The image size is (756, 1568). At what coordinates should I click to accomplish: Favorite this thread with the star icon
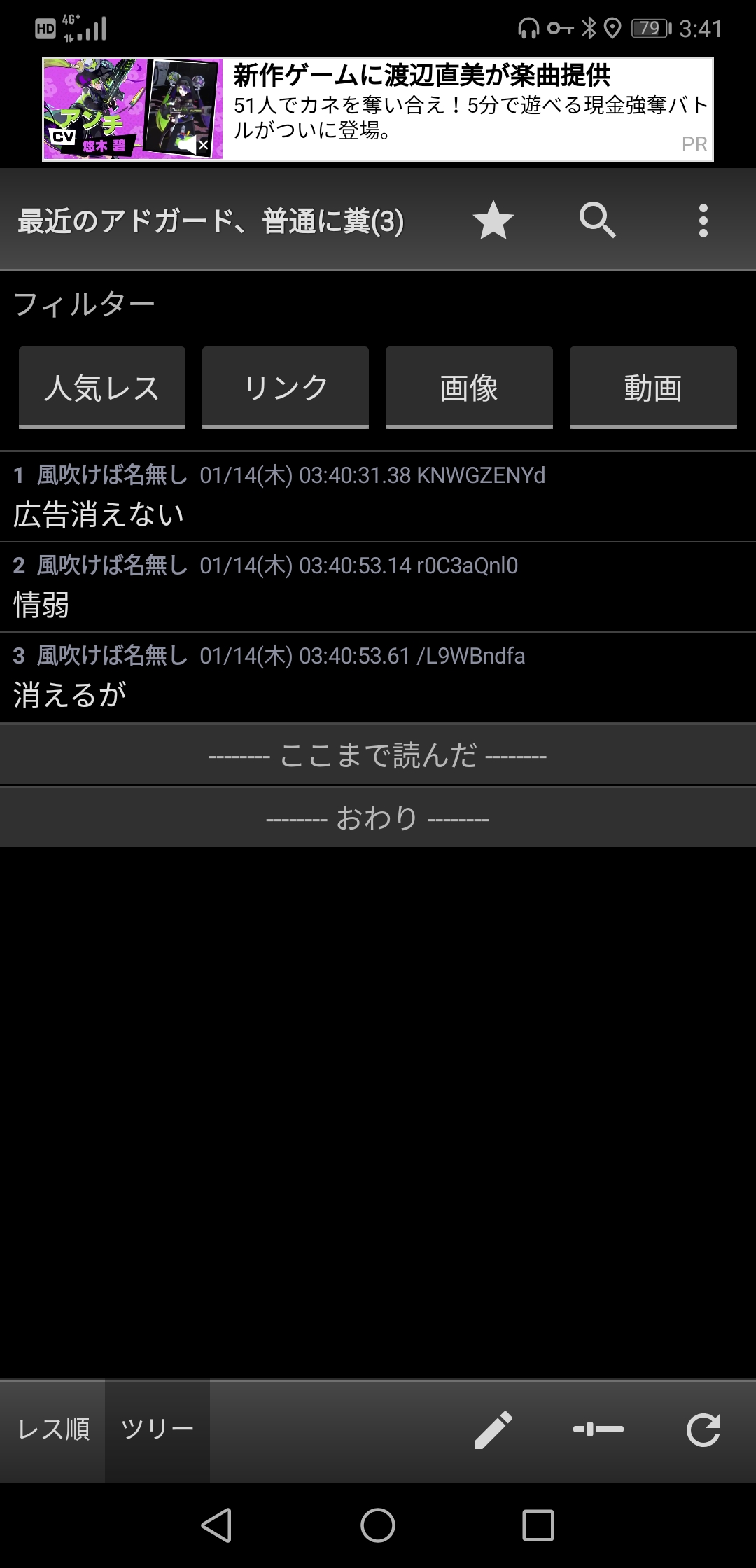(x=493, y=220)
